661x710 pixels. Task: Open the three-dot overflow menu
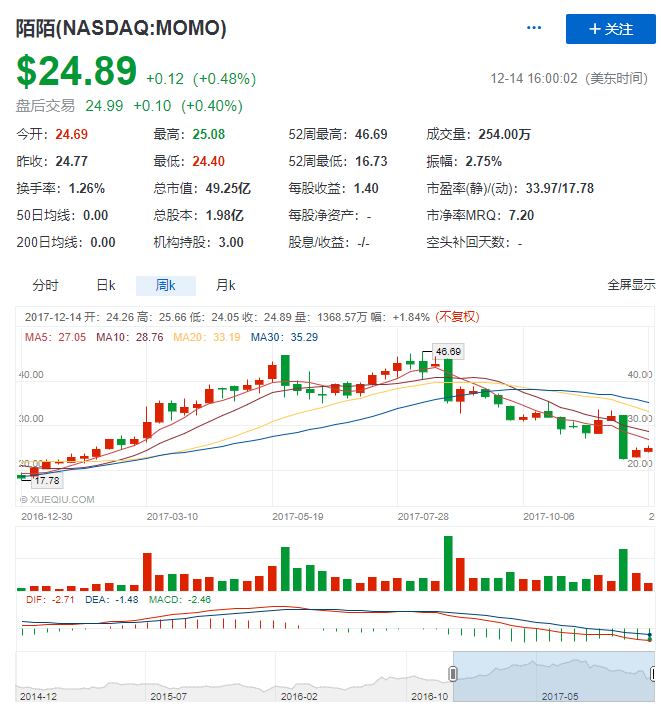(x=534, y=29)
